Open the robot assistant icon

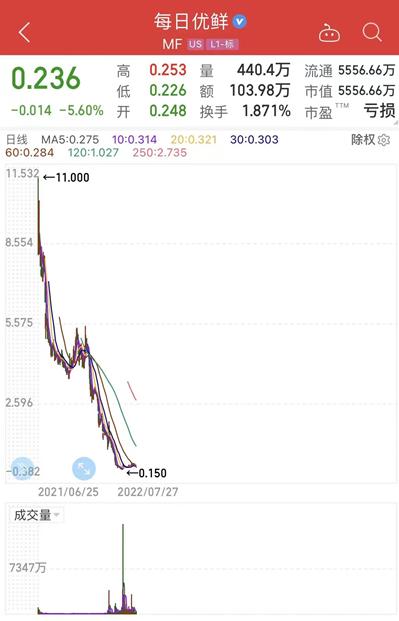(329, 32)
